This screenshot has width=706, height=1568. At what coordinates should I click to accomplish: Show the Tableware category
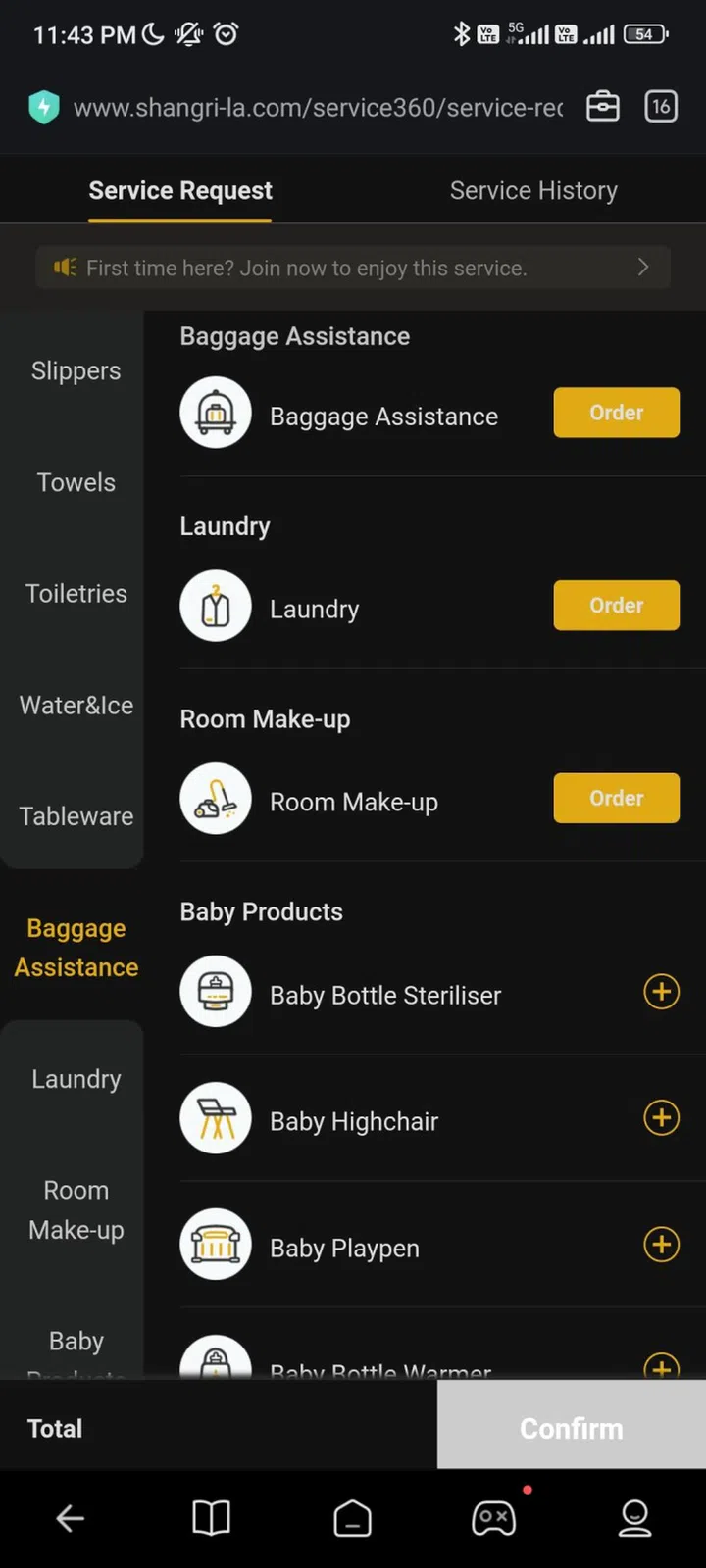point(76,816)
